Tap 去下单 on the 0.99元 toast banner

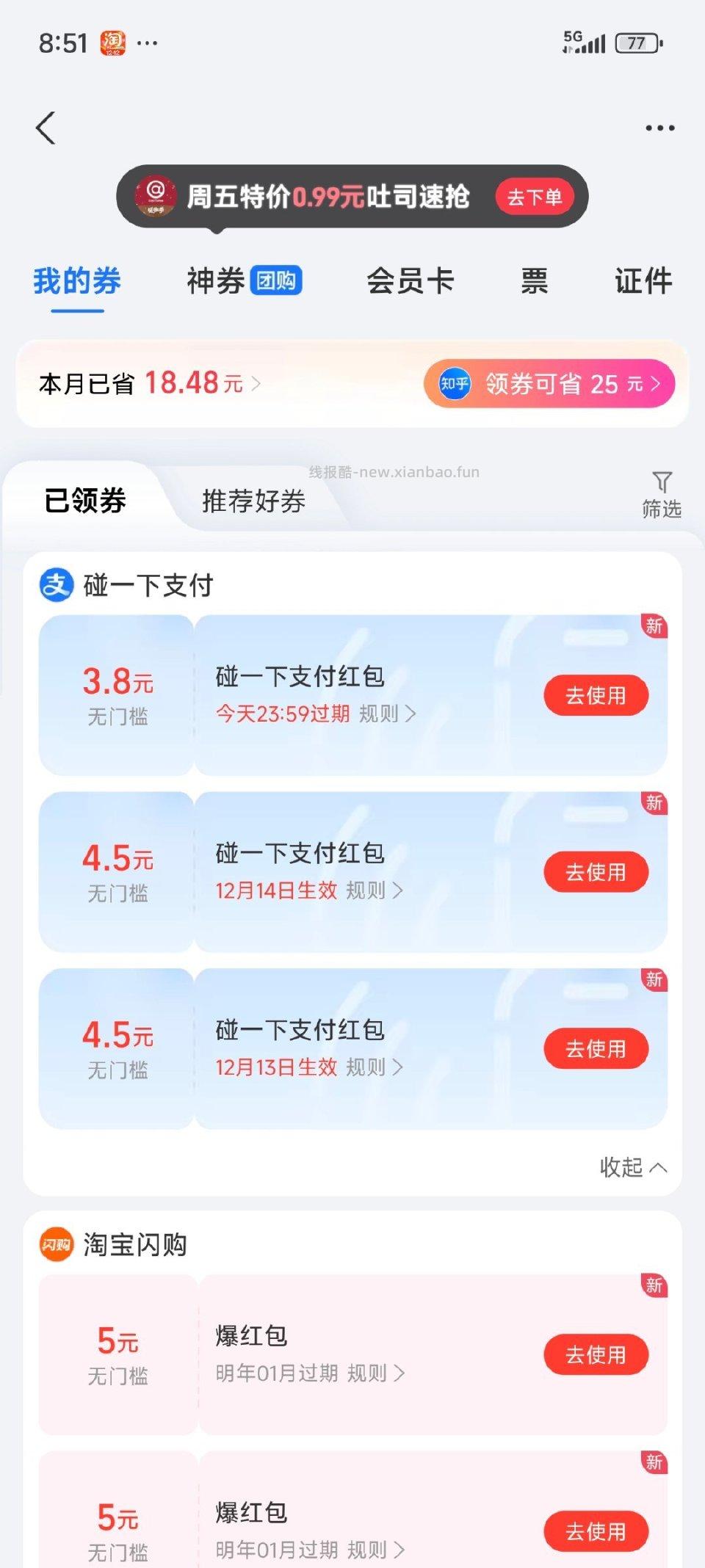point(535,197)
